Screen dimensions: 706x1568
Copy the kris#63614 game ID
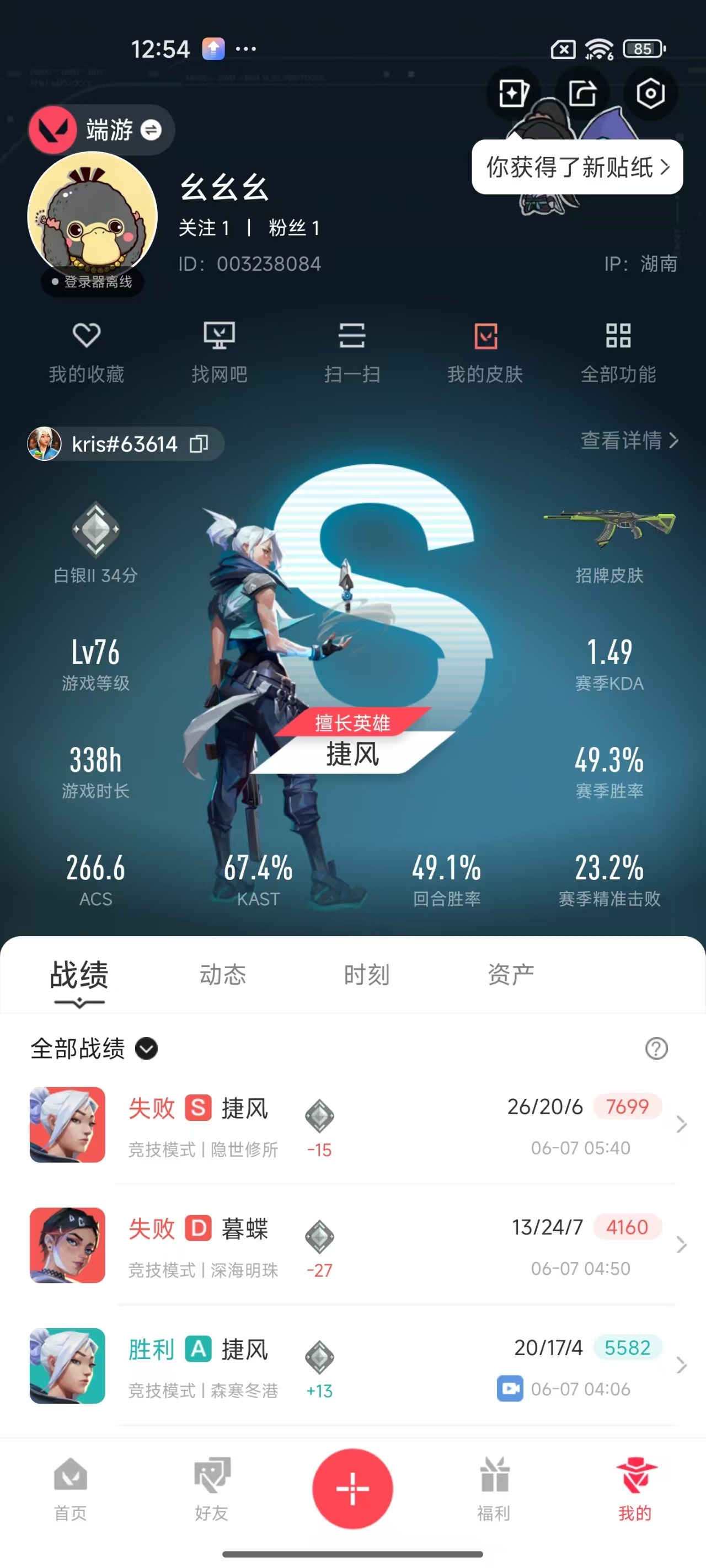click(199, 444)
